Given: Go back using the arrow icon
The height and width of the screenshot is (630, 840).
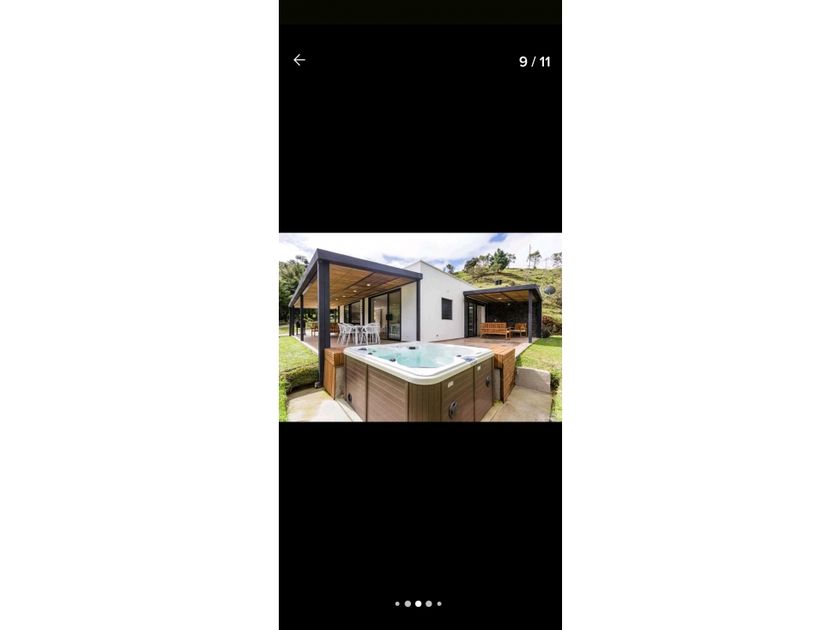Looking at the screenshot, I should 299,60.
